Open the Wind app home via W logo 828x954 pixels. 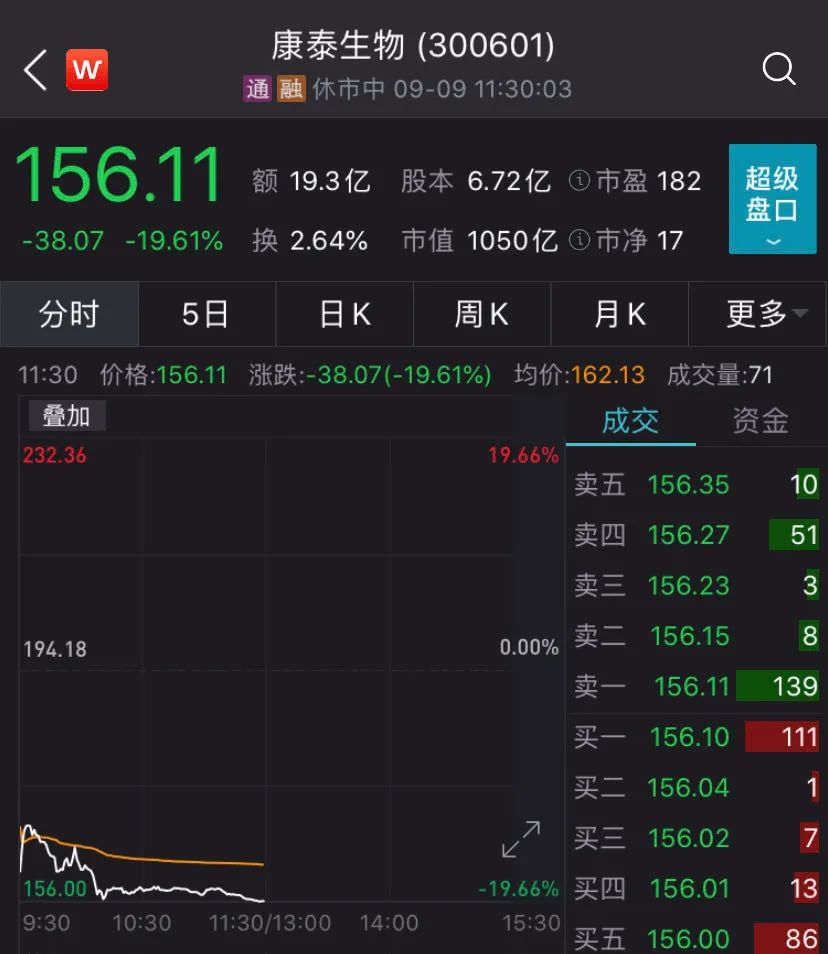[x=86, y=69]
